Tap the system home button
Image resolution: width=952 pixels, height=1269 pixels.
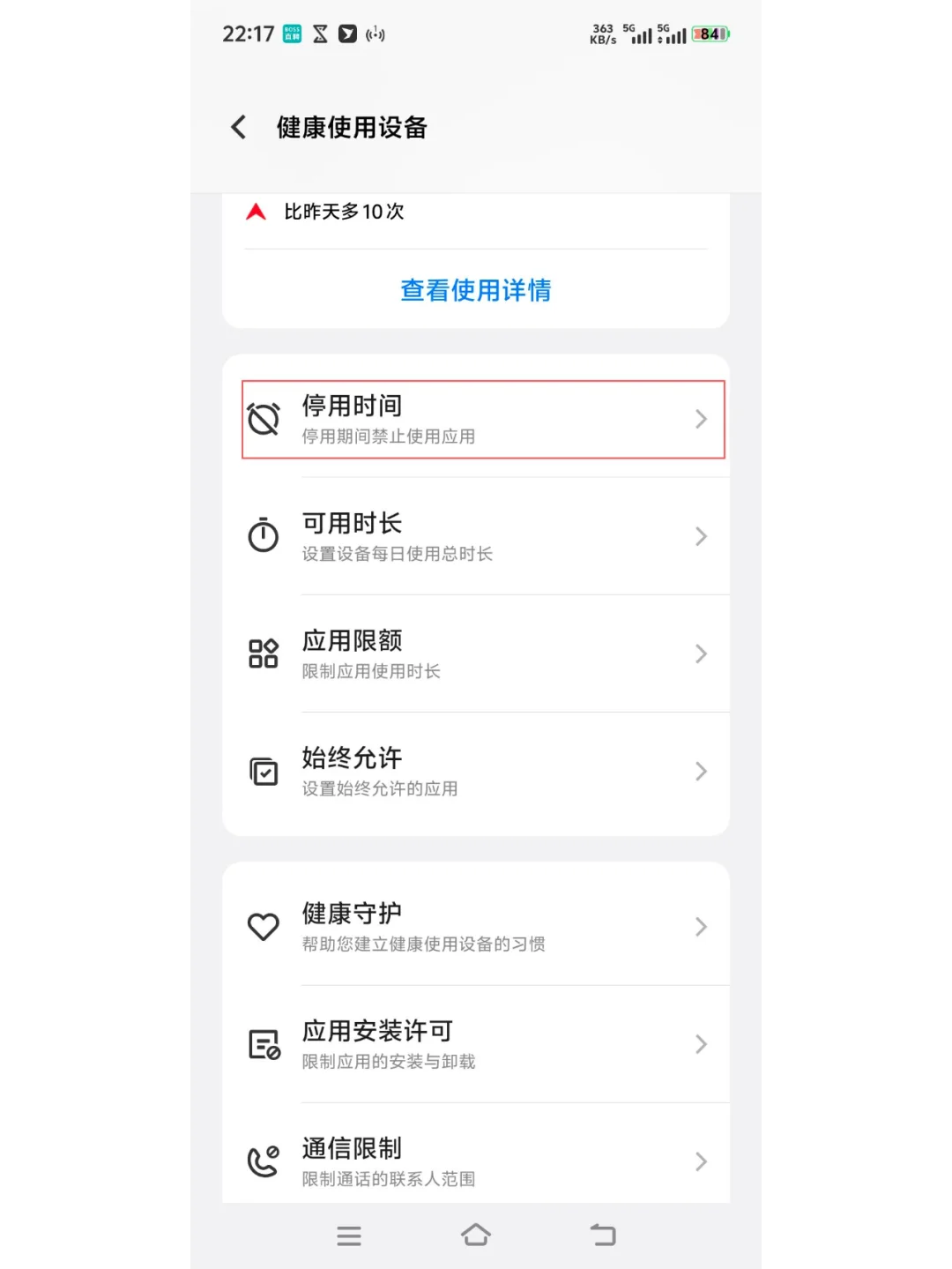pyautogui.click(x=475, y=1235)
